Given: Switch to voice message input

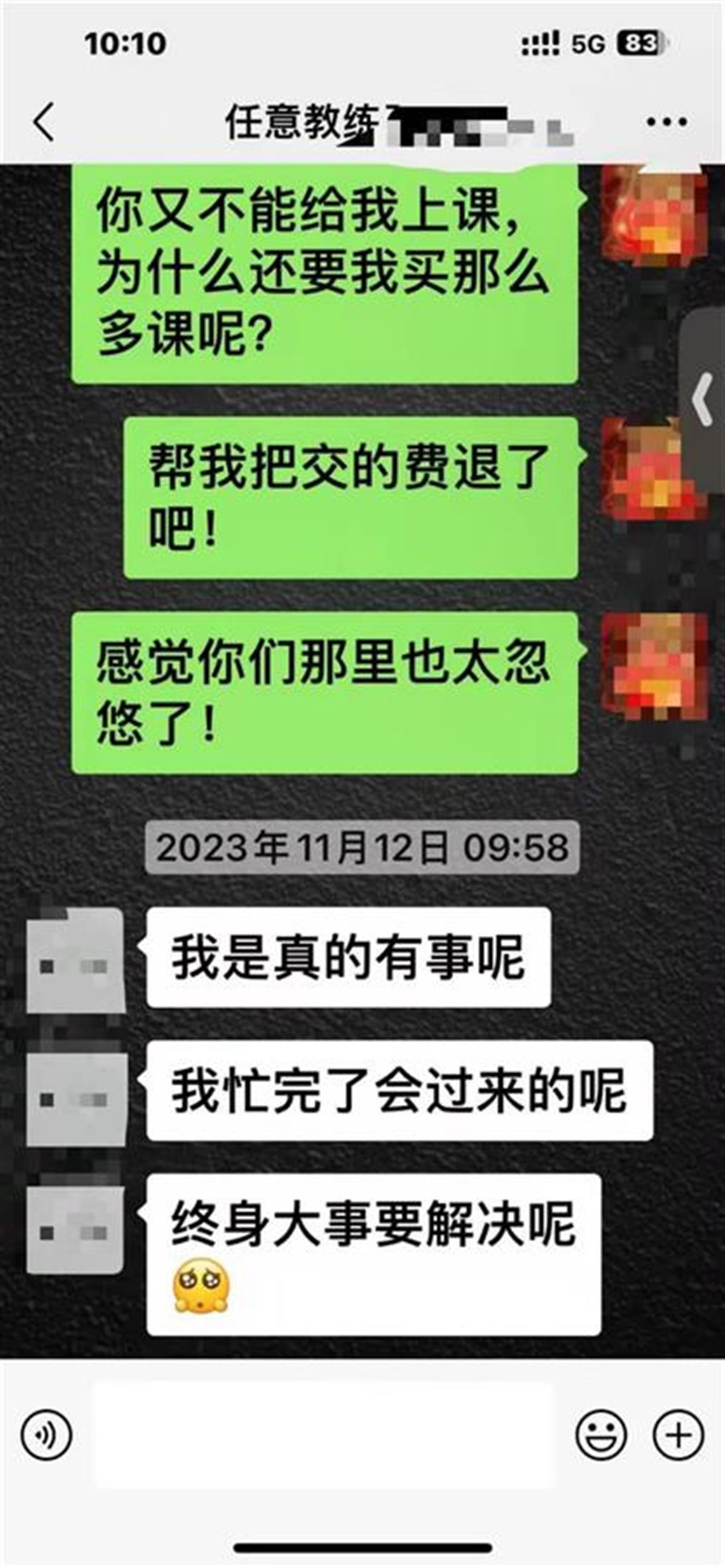Looking at the screenshot, I should [x=47, y=1435].
